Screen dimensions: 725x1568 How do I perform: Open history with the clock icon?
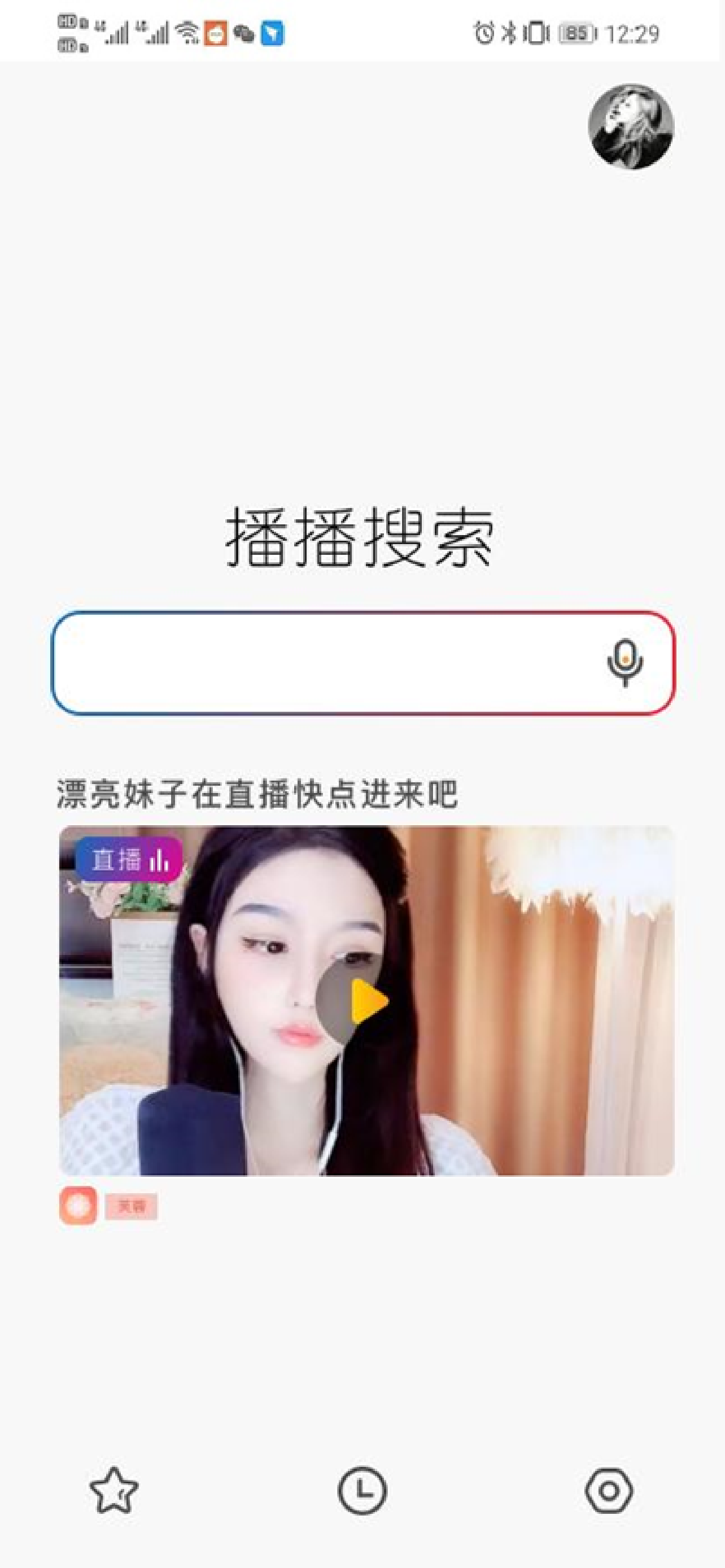coord(362,1491)
